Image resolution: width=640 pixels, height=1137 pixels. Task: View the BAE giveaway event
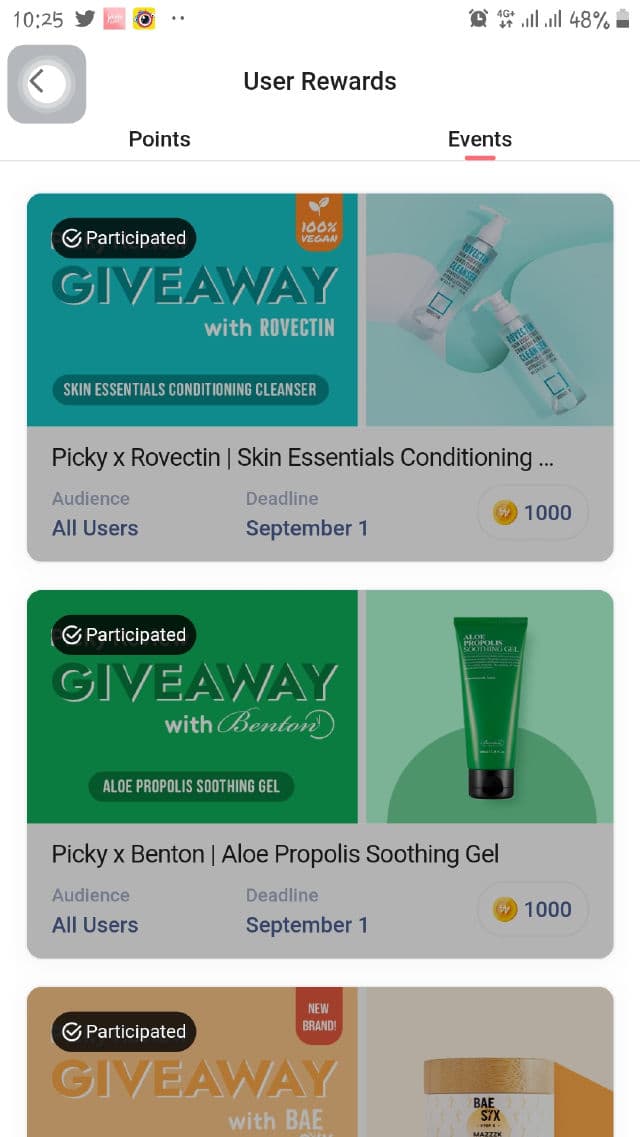point(320,1062)
